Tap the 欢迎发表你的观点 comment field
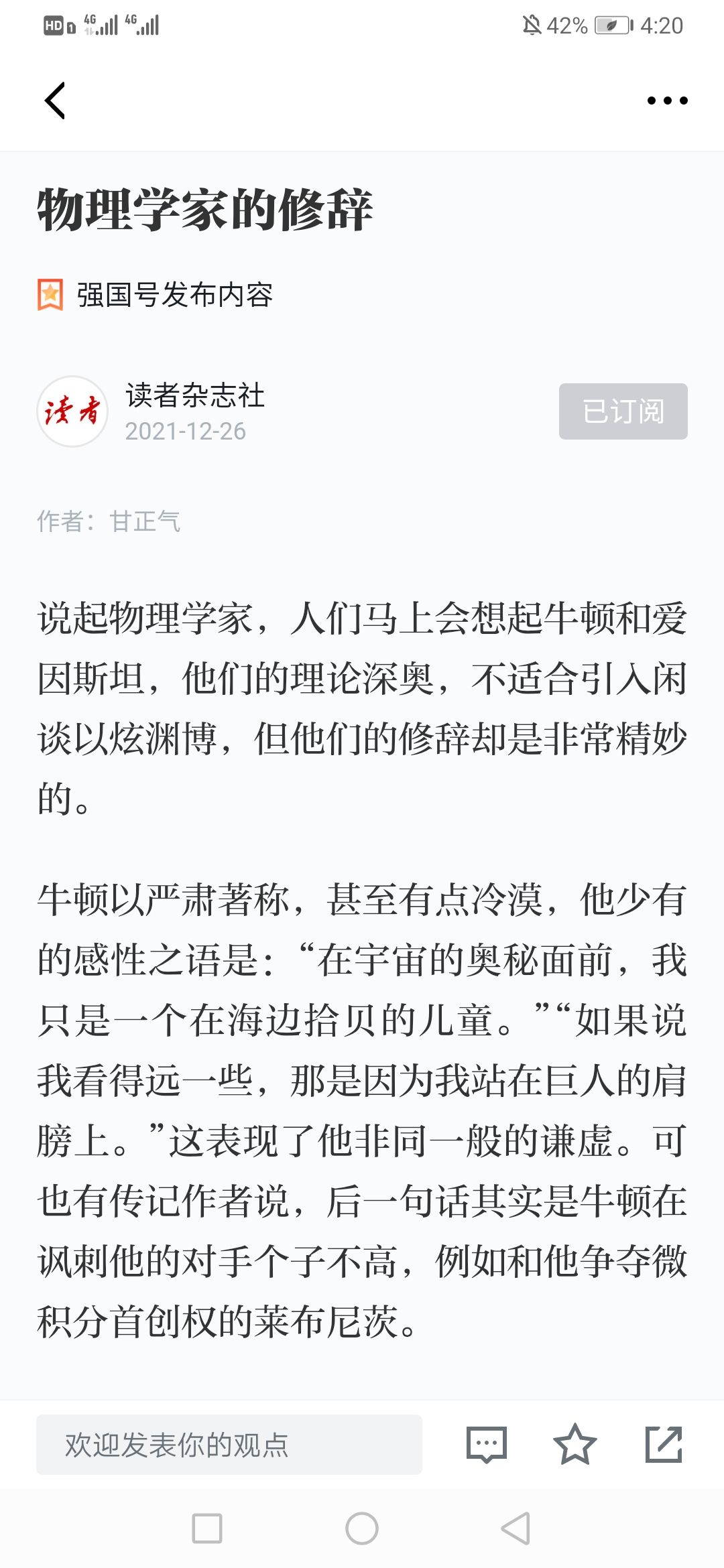 (x=229, y=1444)
